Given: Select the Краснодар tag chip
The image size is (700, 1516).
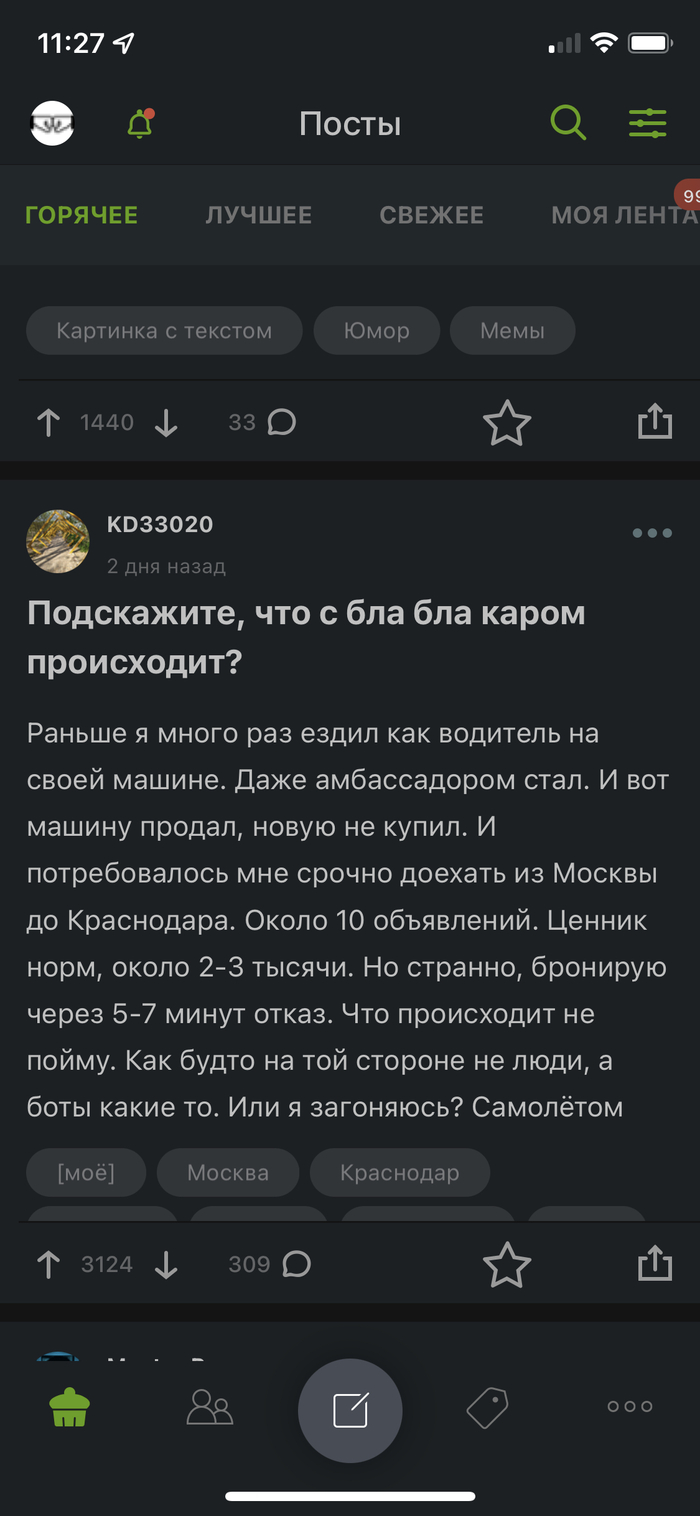Looking at the screenshot, I should pyautogui.click(x=399, y=1173).
